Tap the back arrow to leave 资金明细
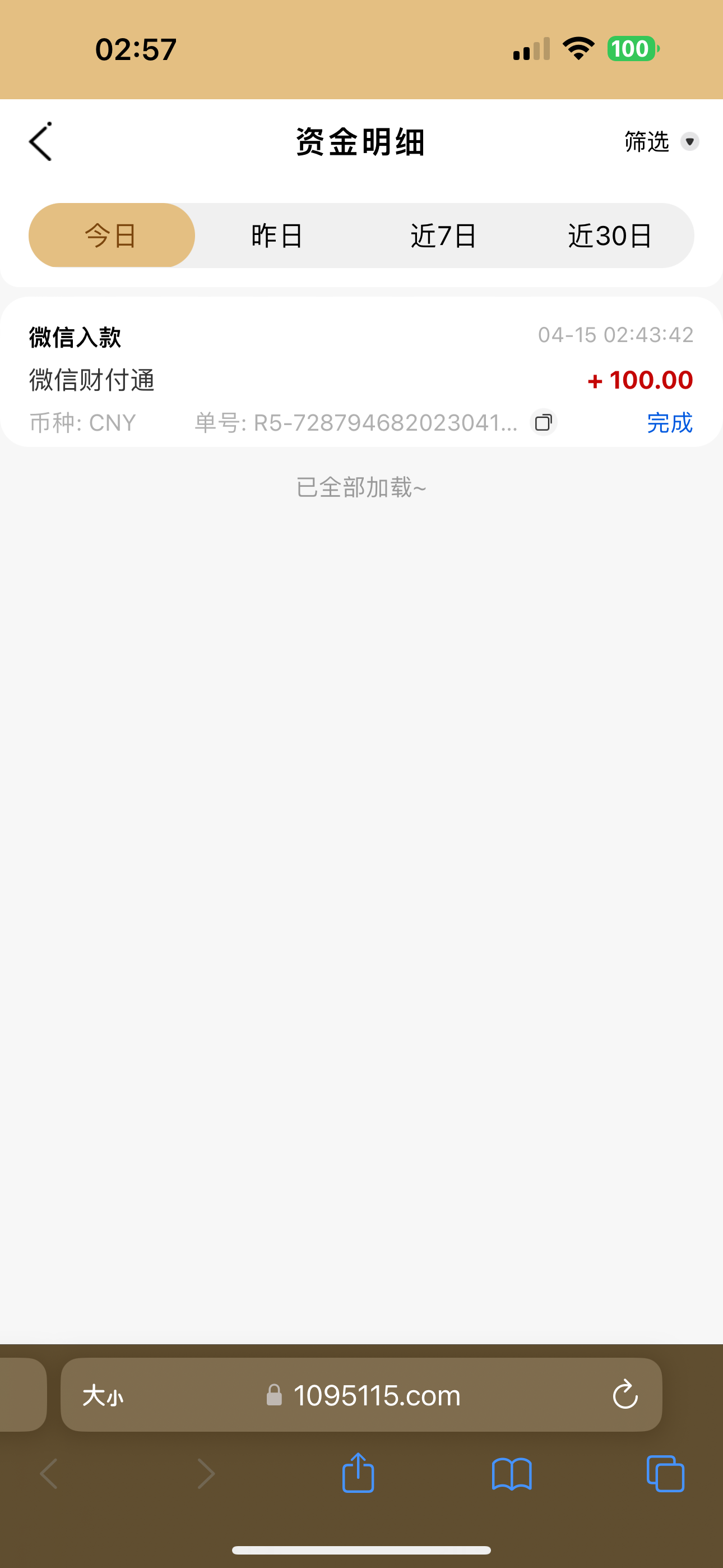723x1568 pixels. (40, 141)
